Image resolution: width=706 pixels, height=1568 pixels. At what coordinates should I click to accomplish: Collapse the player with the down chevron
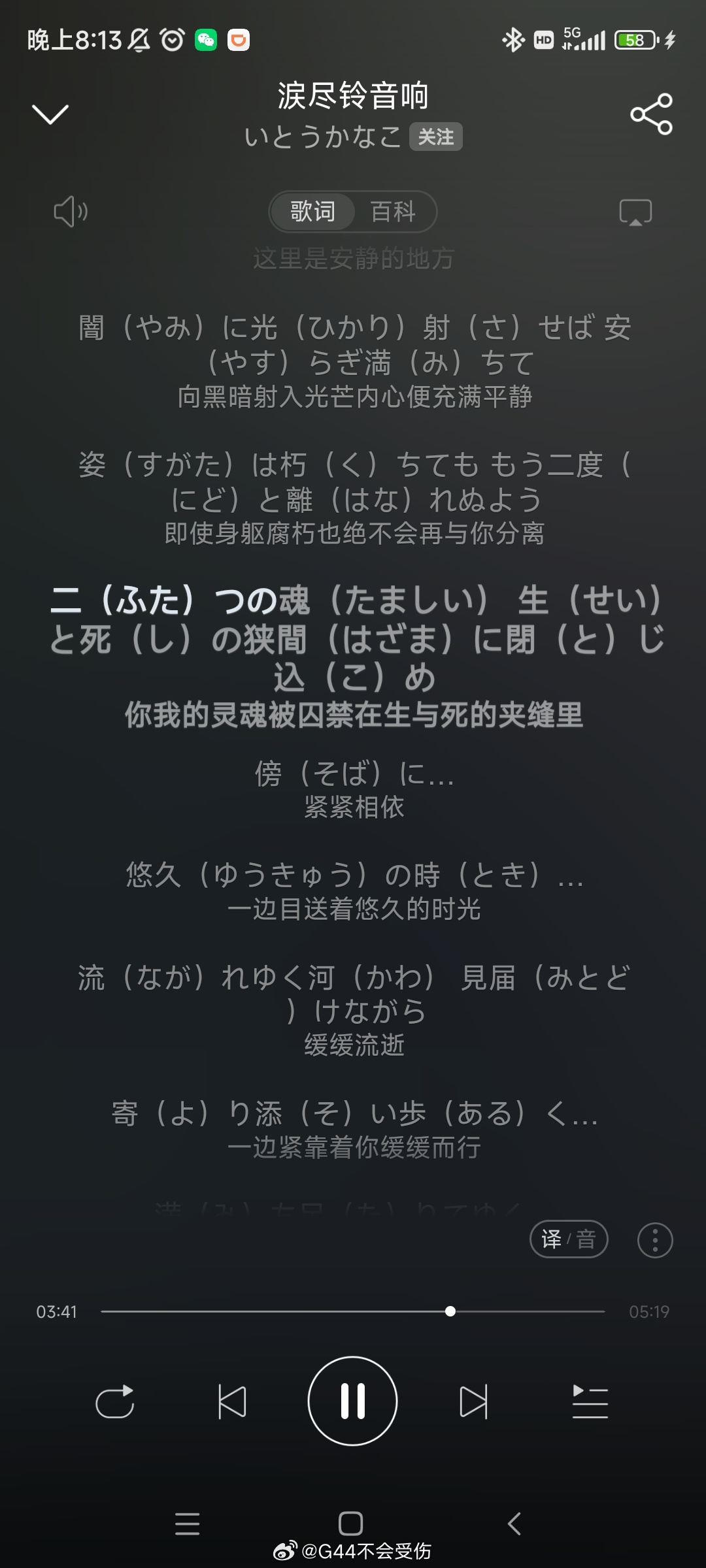coord(50,114)
